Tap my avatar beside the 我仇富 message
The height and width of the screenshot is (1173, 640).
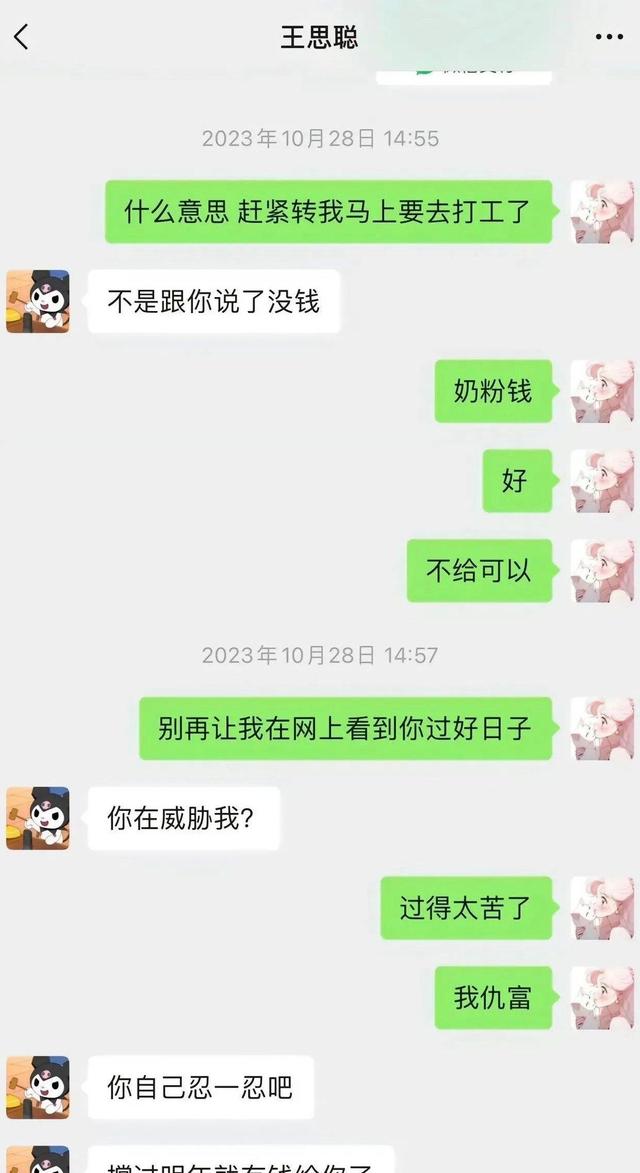(602, 998)
